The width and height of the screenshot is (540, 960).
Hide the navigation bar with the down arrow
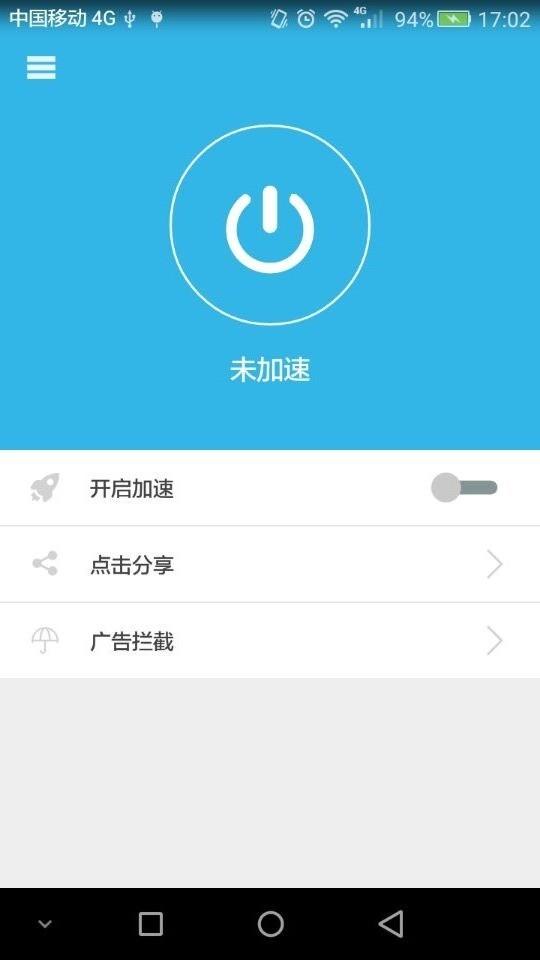pyautogui.click(x=45, y=924)
